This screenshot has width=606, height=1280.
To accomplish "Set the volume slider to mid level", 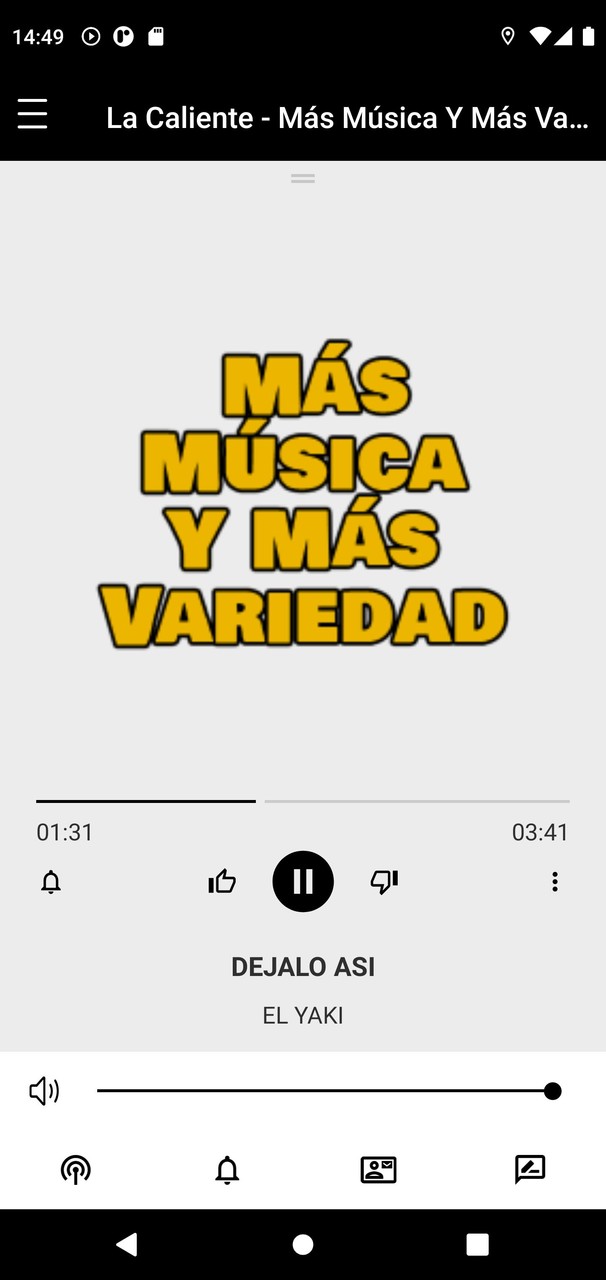I will 325,1091.
